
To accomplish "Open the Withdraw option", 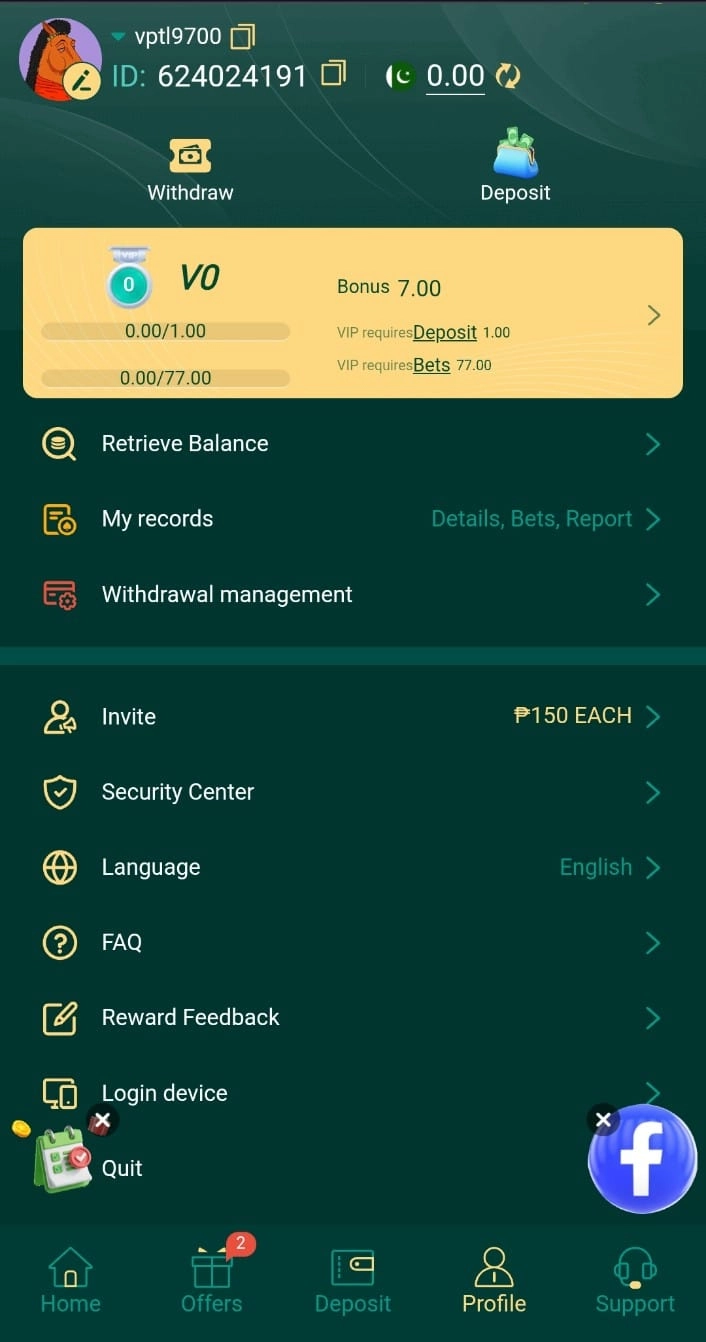I will point(190,171).
